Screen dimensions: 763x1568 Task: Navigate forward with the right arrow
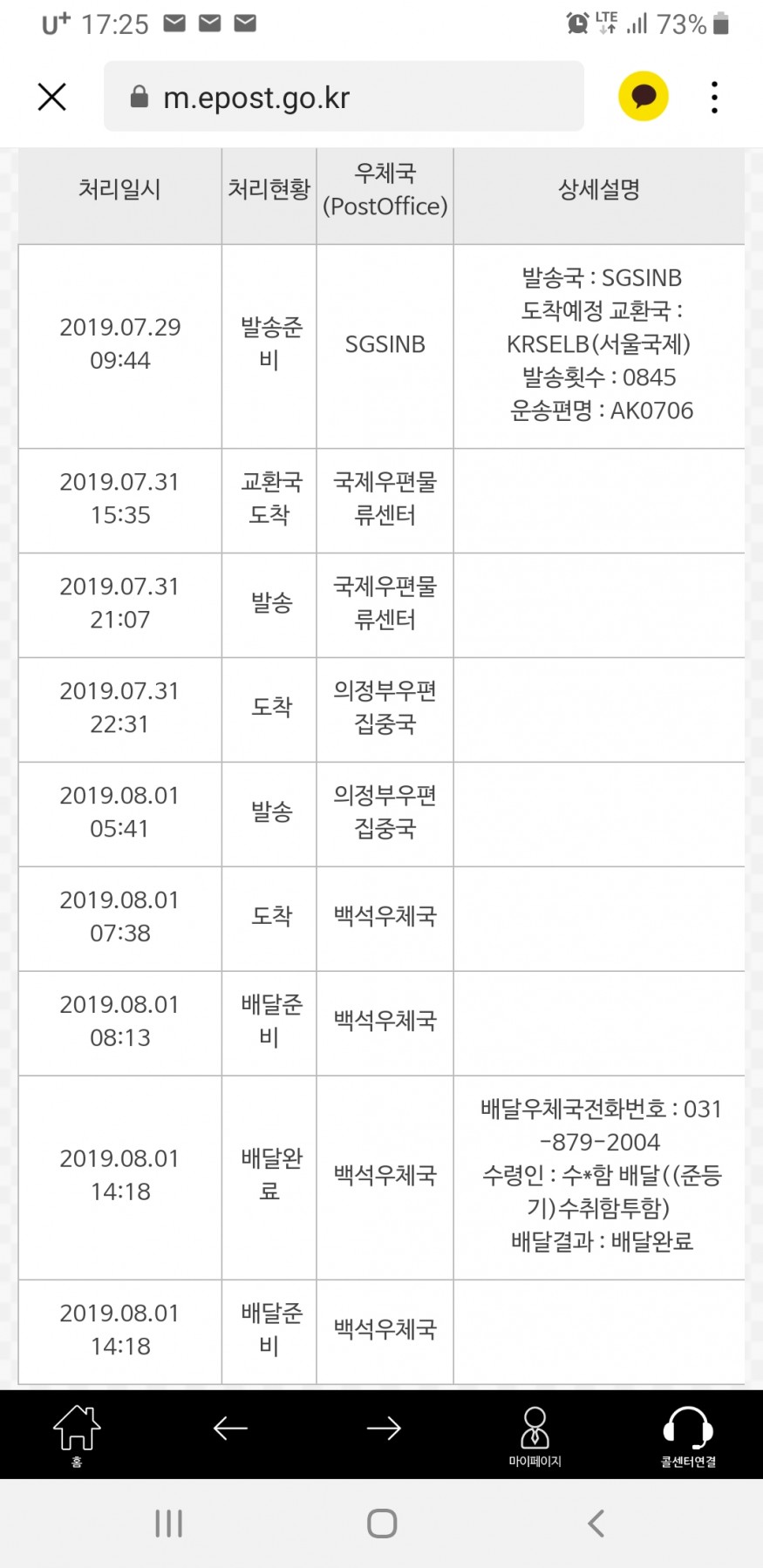[x=384, y=1428]
